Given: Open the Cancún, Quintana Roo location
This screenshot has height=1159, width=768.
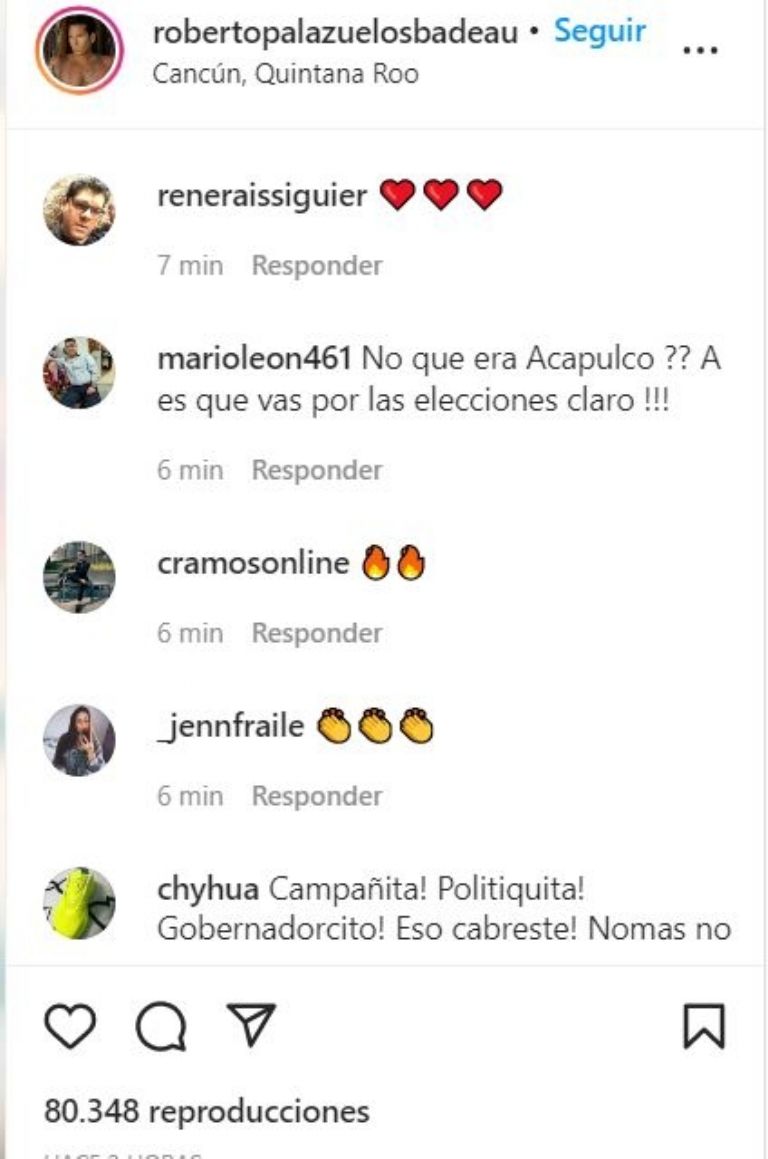Looking at the screenshot, I should [x=285, y=74].
